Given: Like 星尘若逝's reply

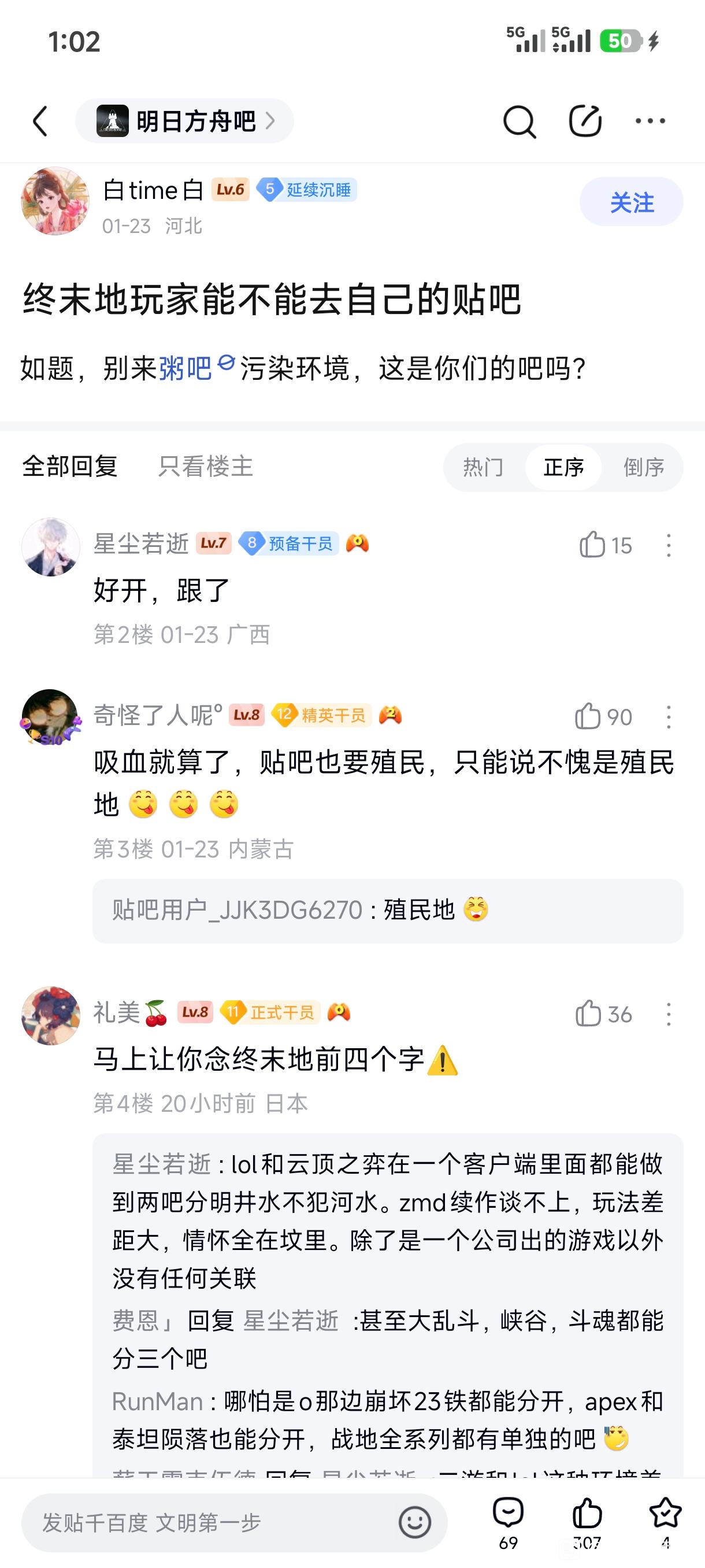Looking at the screenshot, I should point(592,545).
